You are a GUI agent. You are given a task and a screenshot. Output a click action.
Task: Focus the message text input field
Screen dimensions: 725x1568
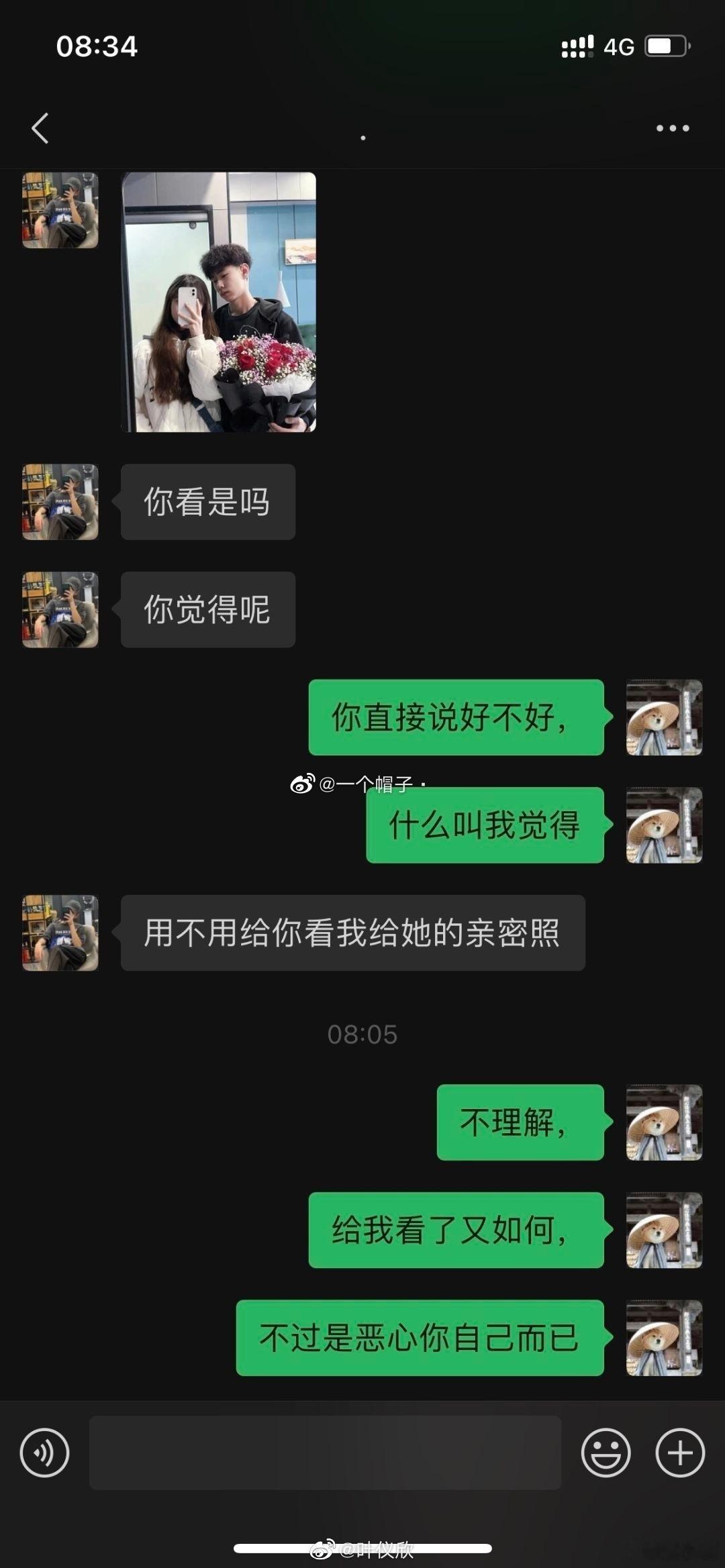coord(325,1453)
